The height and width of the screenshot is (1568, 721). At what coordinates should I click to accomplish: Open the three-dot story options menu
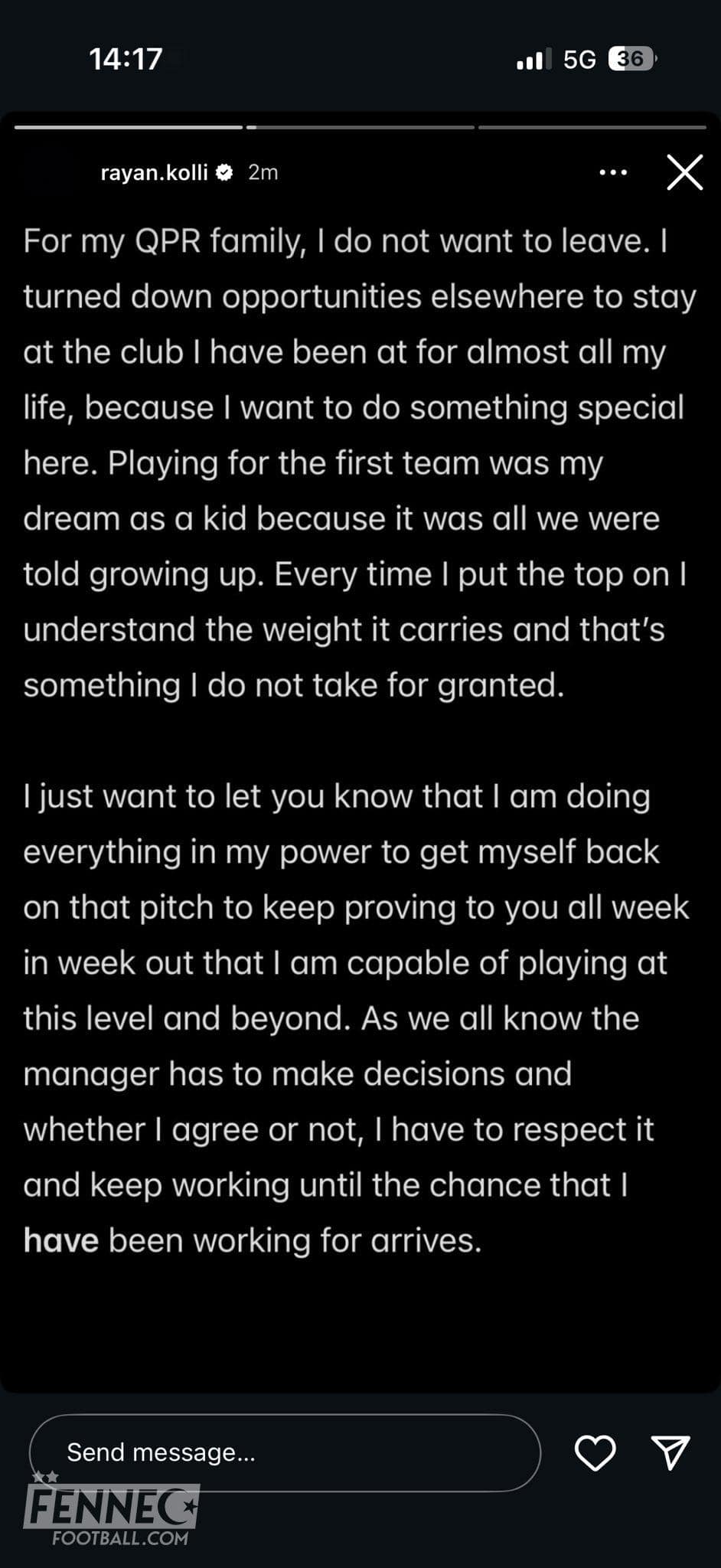(613, 173)
